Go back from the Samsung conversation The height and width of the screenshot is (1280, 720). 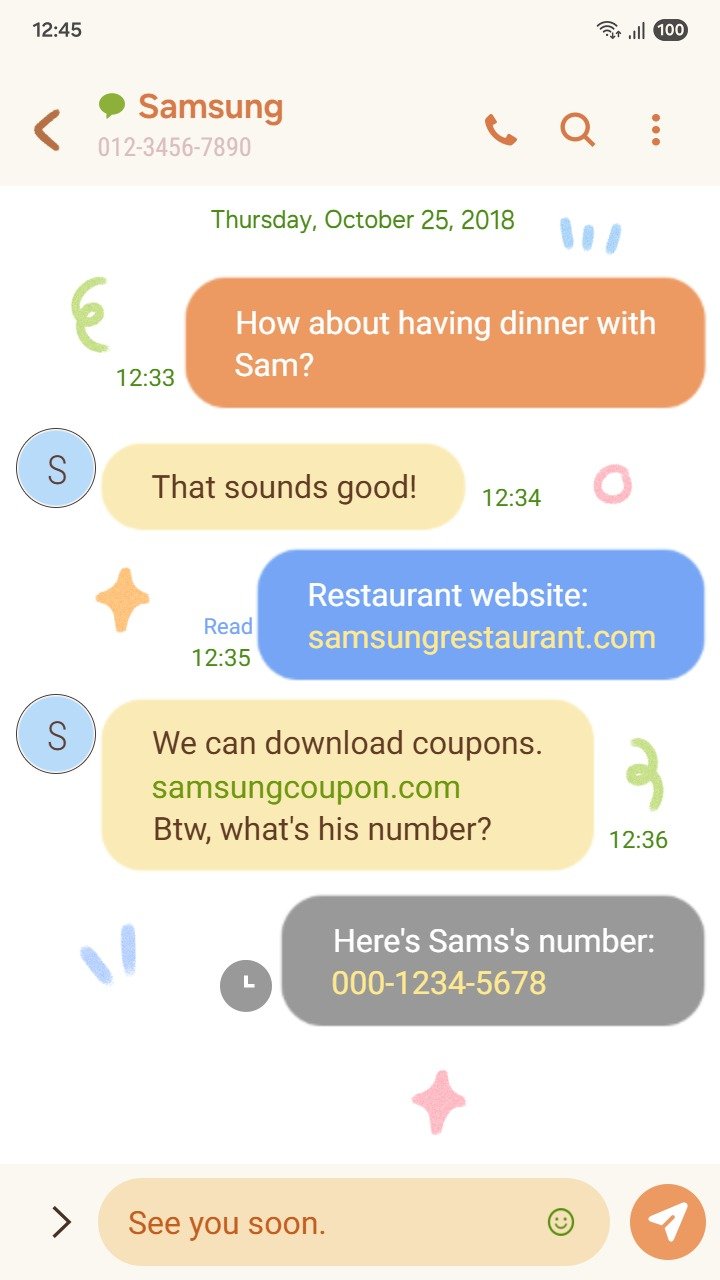pos(47,130)
